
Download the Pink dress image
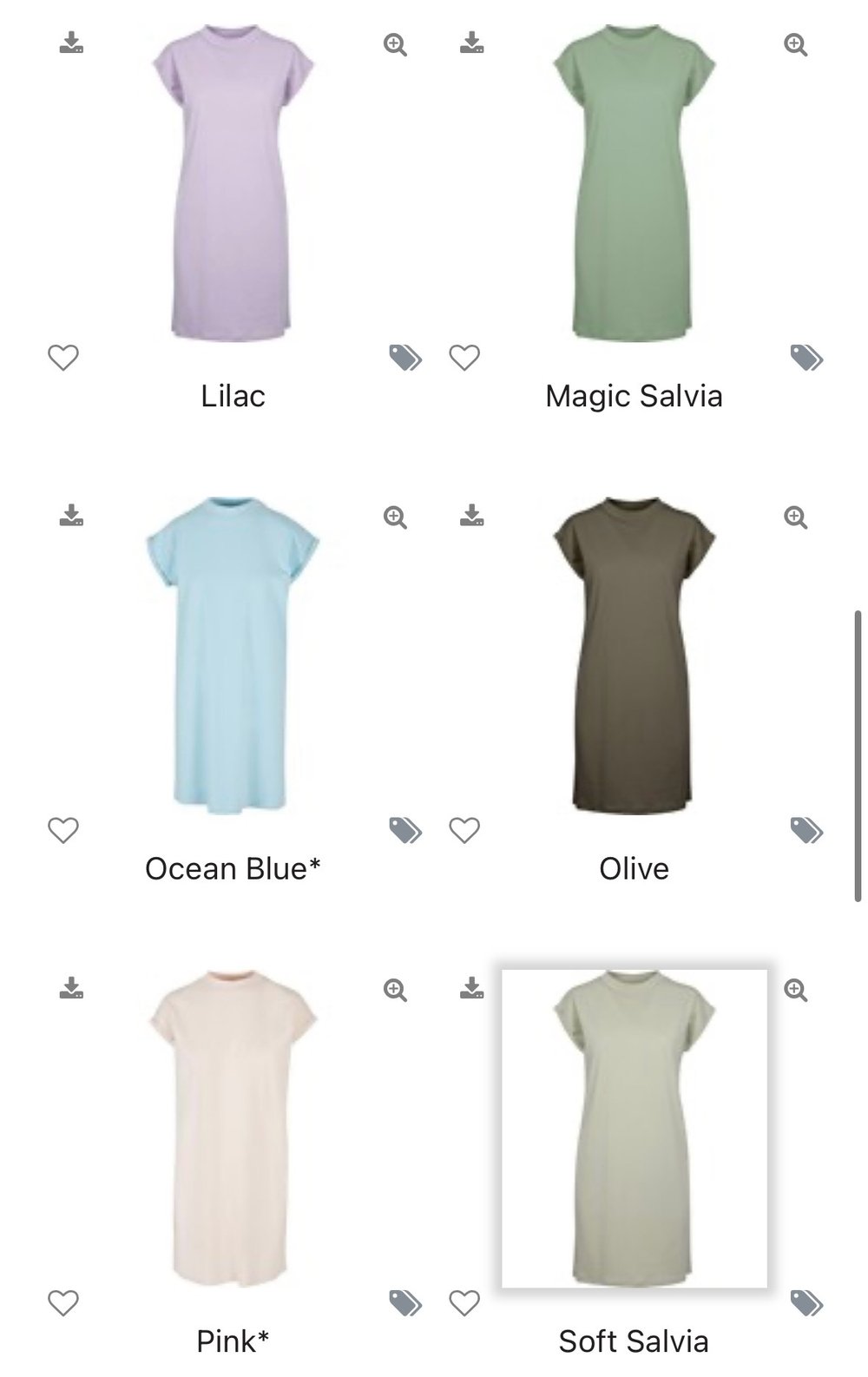[71, 989]
